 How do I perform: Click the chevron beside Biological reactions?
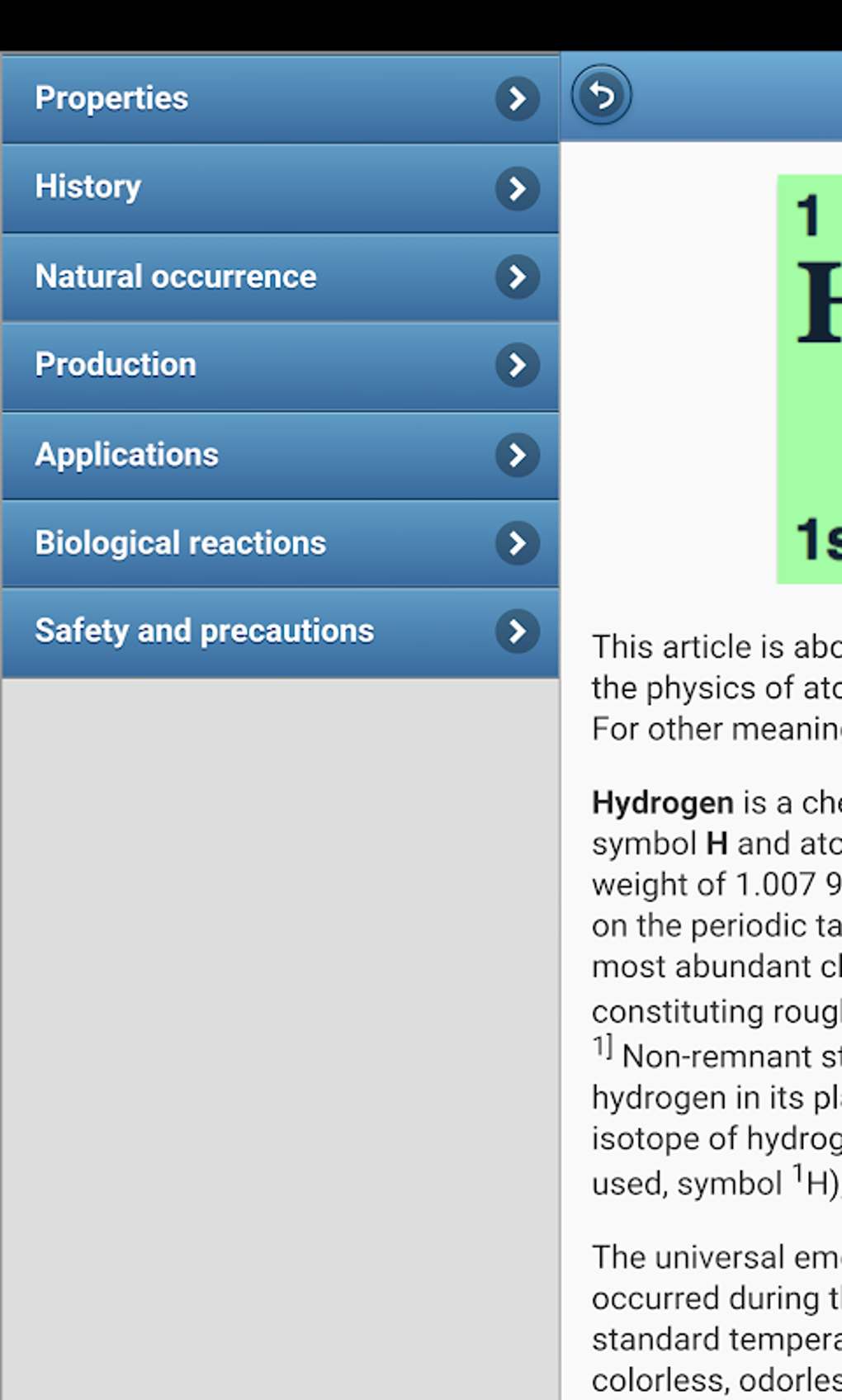tap(516, 544)
